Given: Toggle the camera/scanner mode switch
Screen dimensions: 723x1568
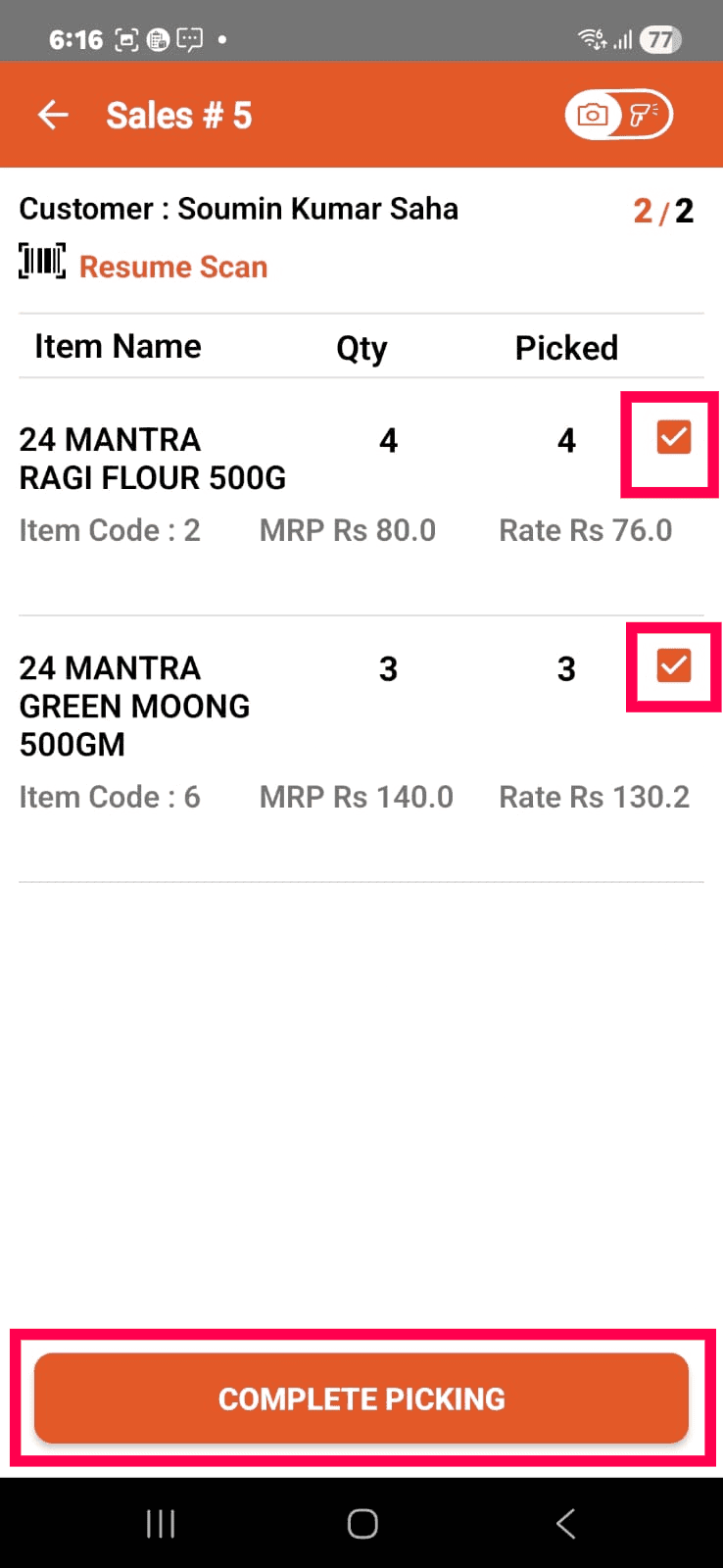Looking at the screenshot, I should (618, 116).
